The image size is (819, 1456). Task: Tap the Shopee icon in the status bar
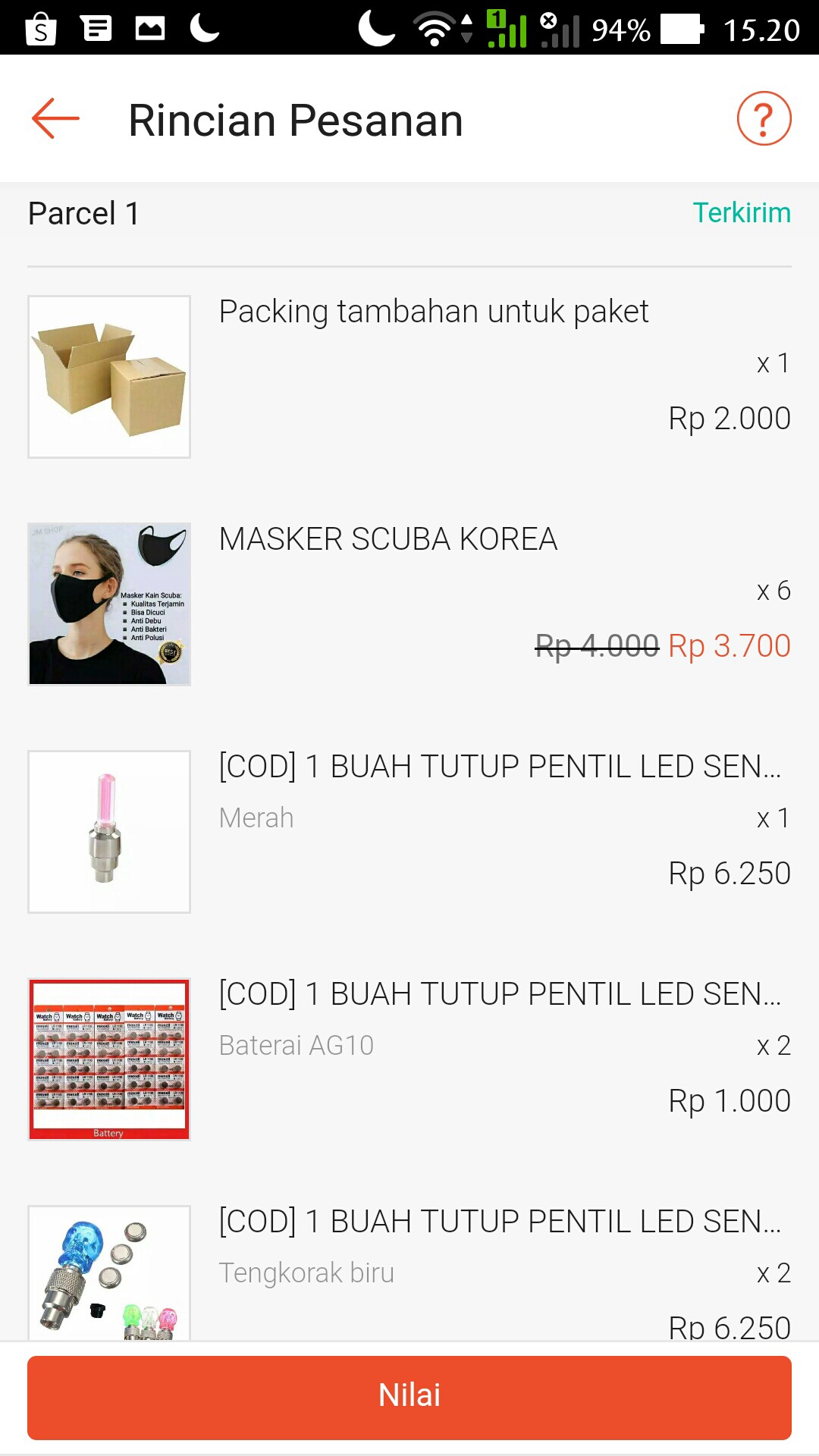pos(42,29)
